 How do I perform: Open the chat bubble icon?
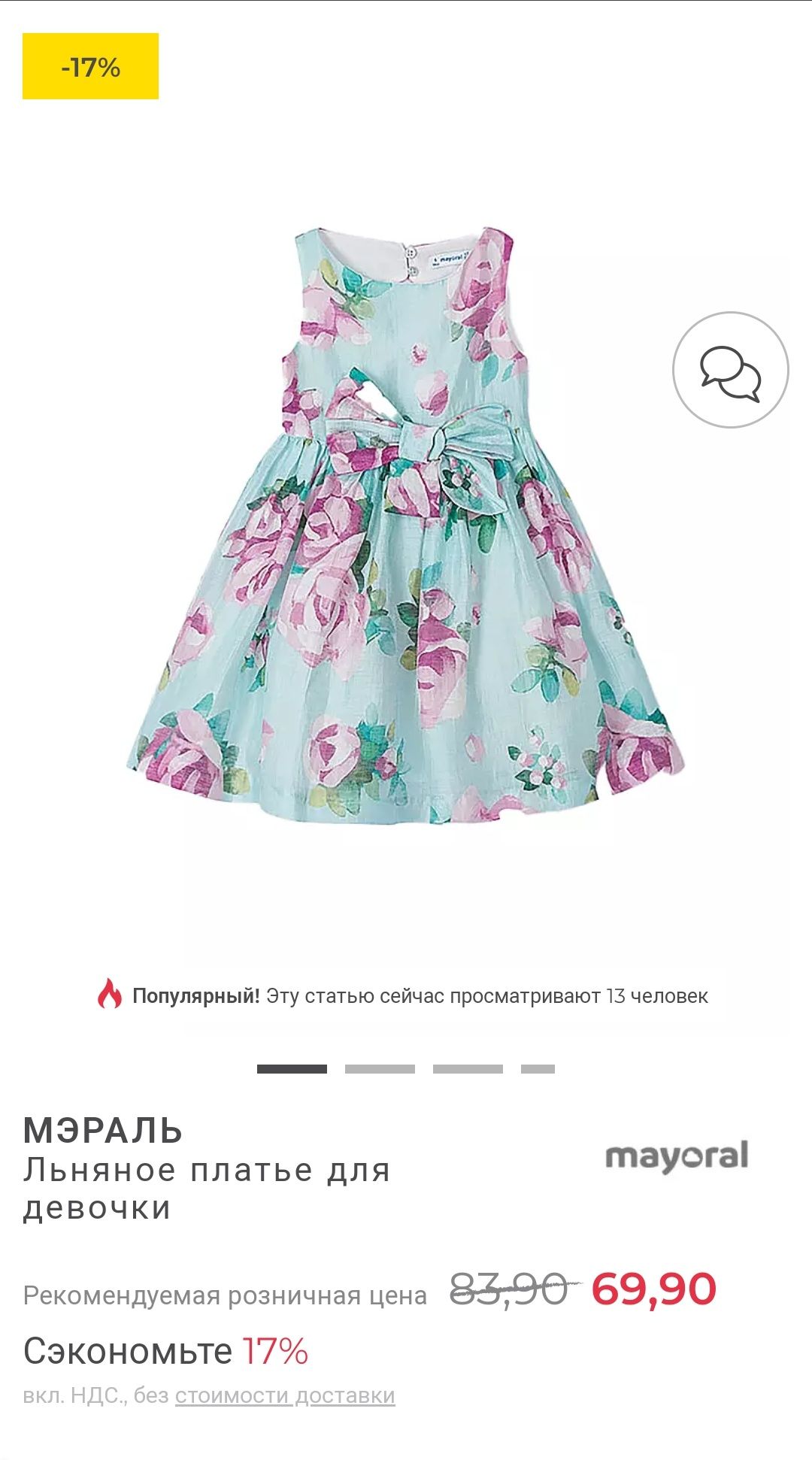click(730, 371)
